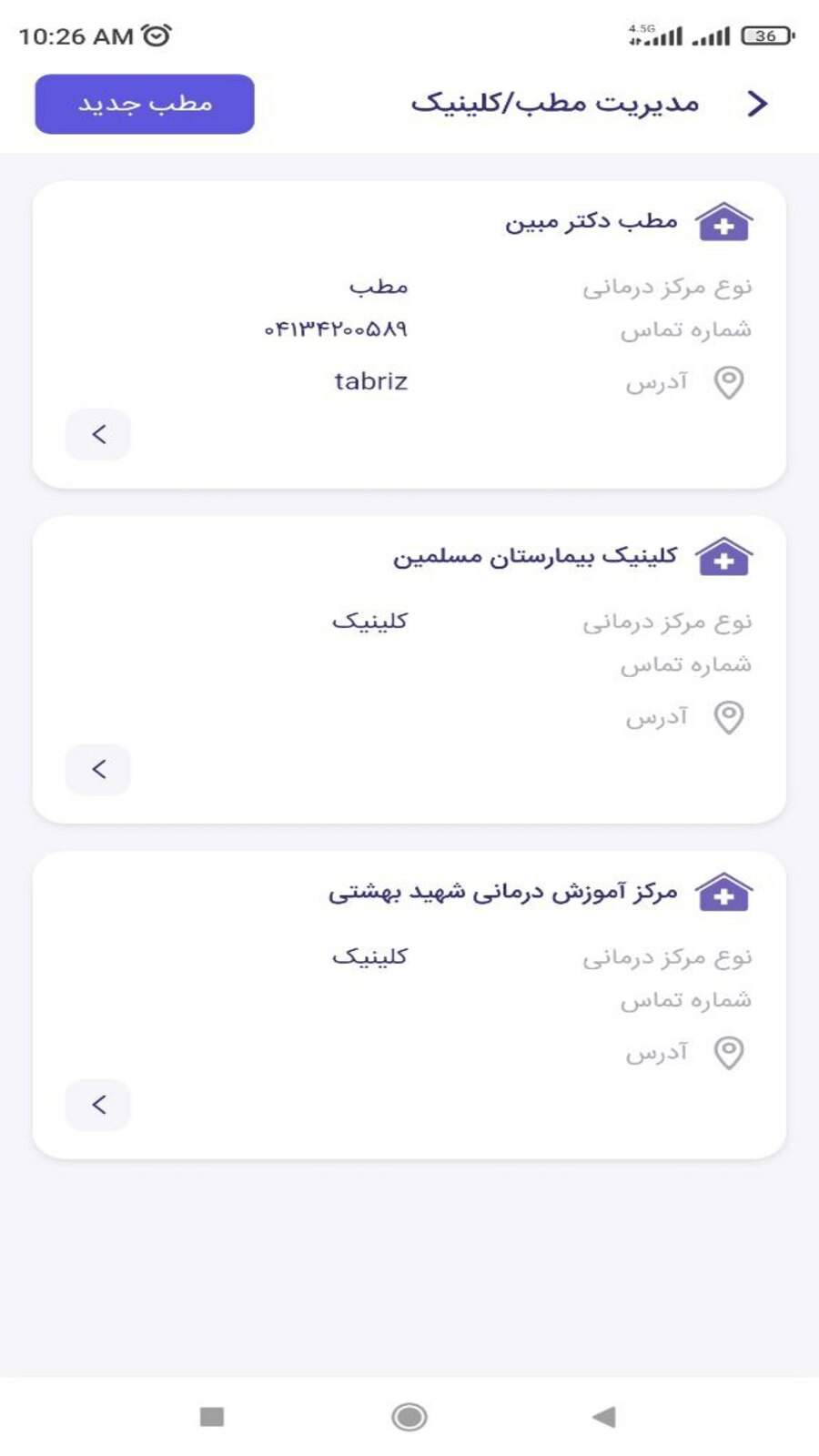Tap the مطب جدید (new office) button
819x1456 pixels.
145,104
